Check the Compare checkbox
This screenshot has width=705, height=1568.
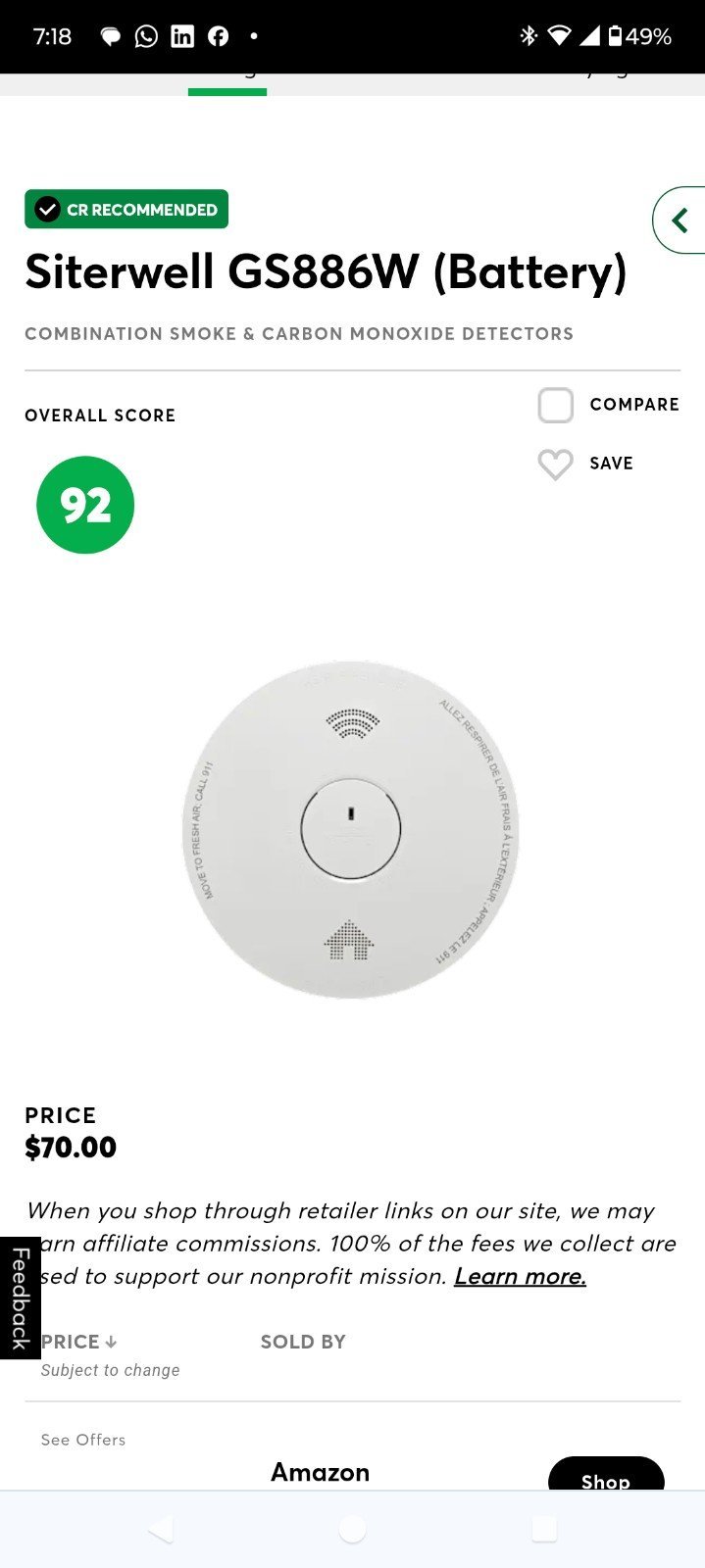(555, 405)
